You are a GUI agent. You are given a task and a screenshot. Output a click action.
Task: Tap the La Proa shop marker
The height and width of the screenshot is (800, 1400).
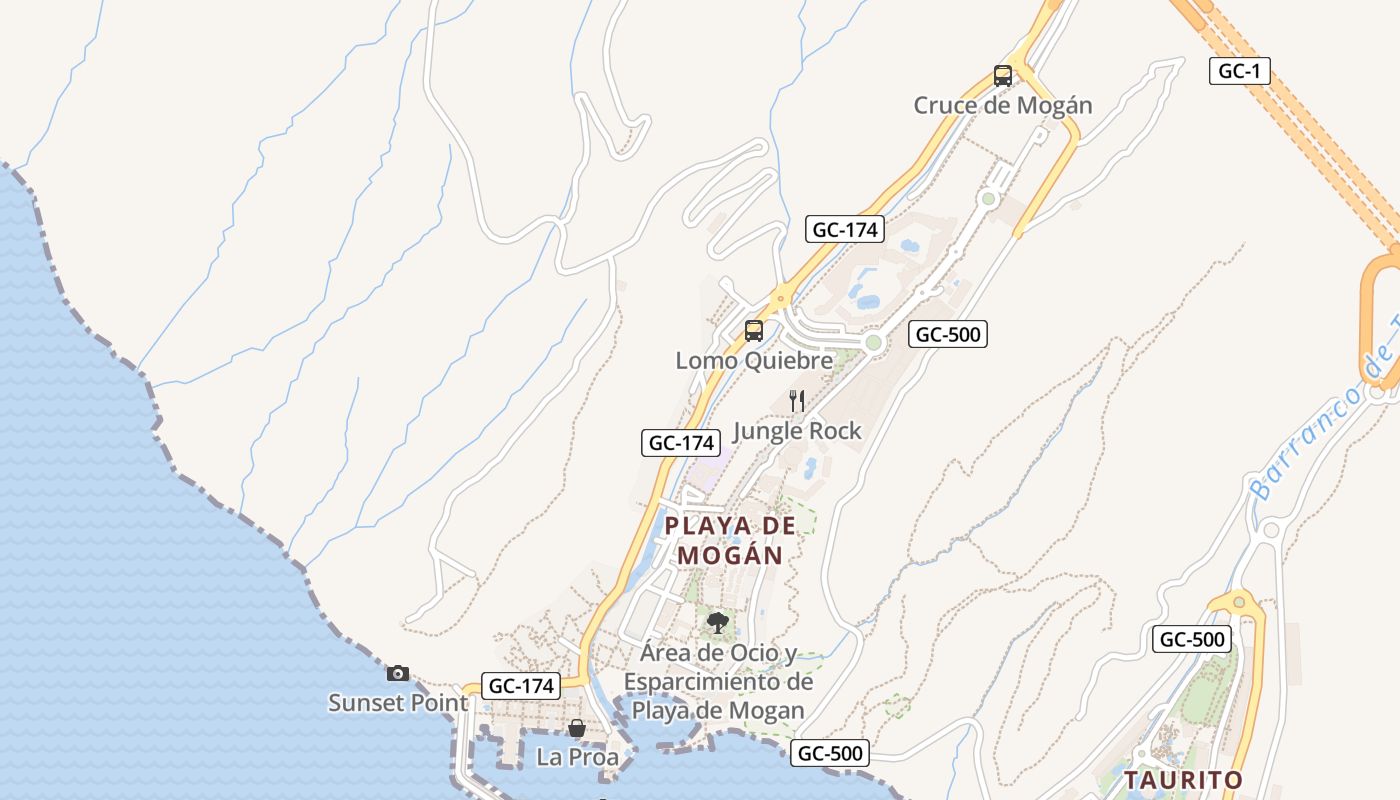point(576,728)
